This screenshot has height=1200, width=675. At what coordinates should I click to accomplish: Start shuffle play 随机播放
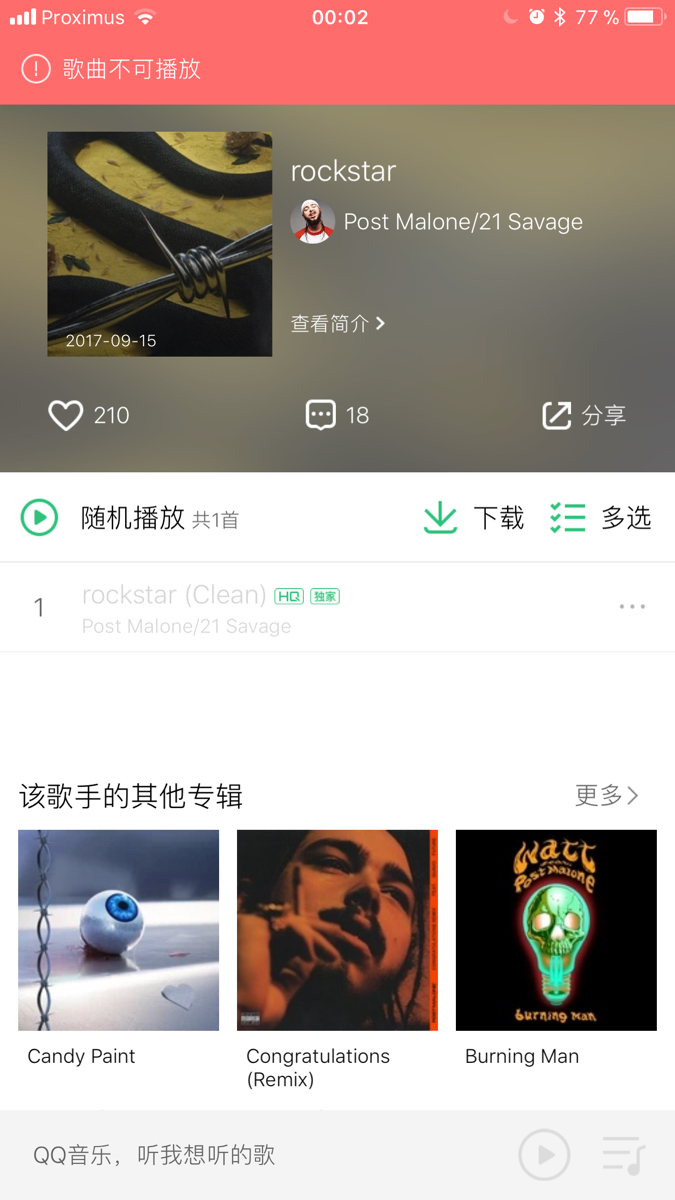(129, 518)
